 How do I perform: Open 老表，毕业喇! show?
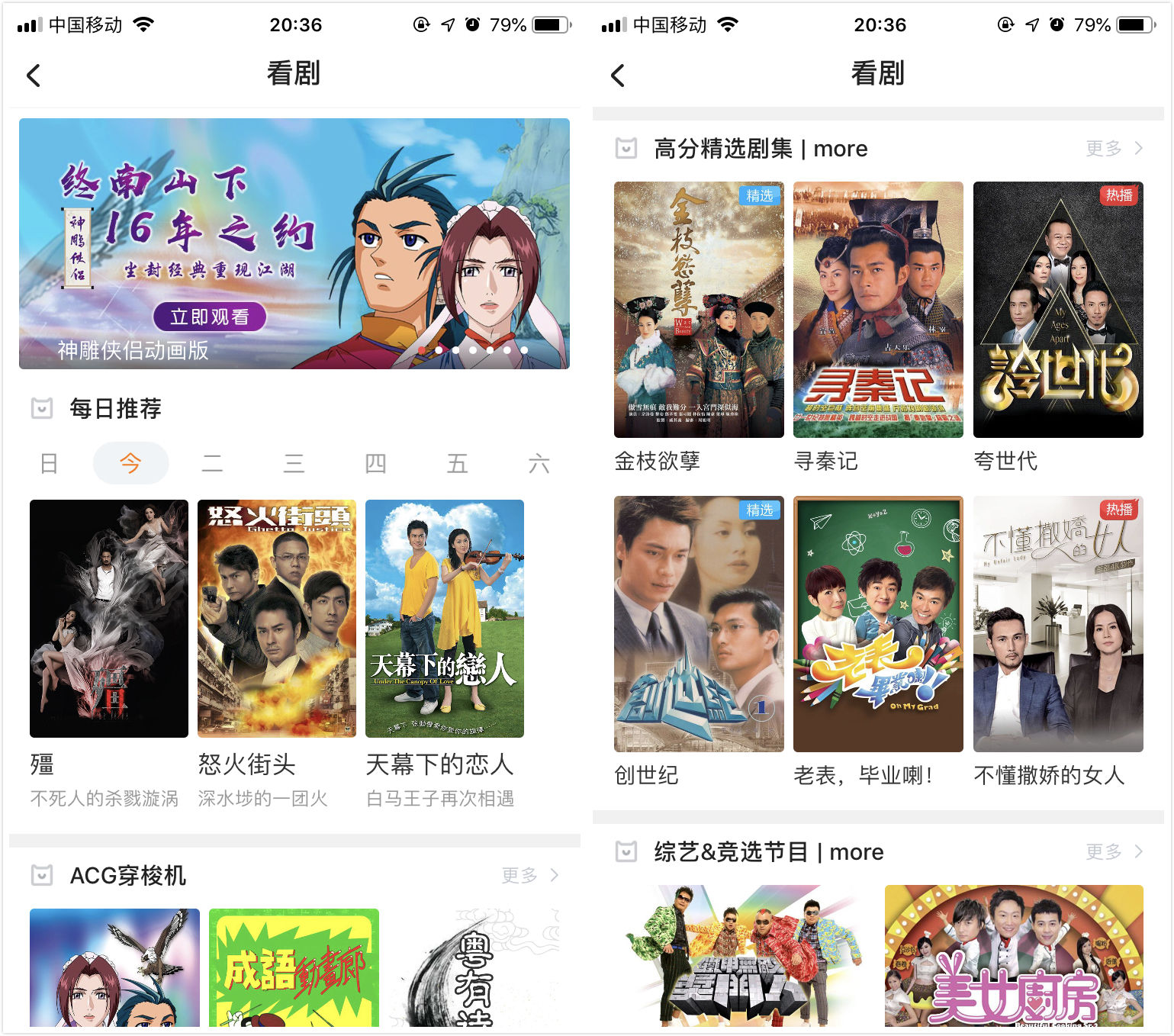(878, 624)
